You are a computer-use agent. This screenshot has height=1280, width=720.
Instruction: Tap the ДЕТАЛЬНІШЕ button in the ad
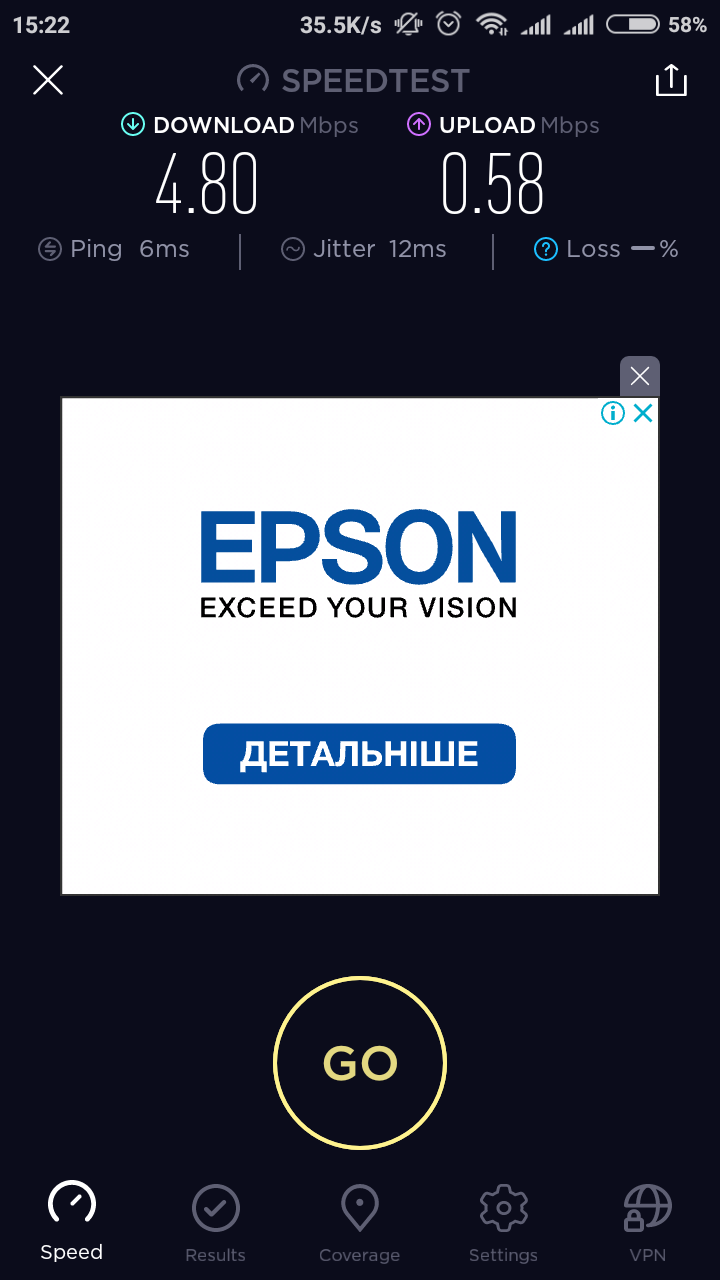coord(359,754)
